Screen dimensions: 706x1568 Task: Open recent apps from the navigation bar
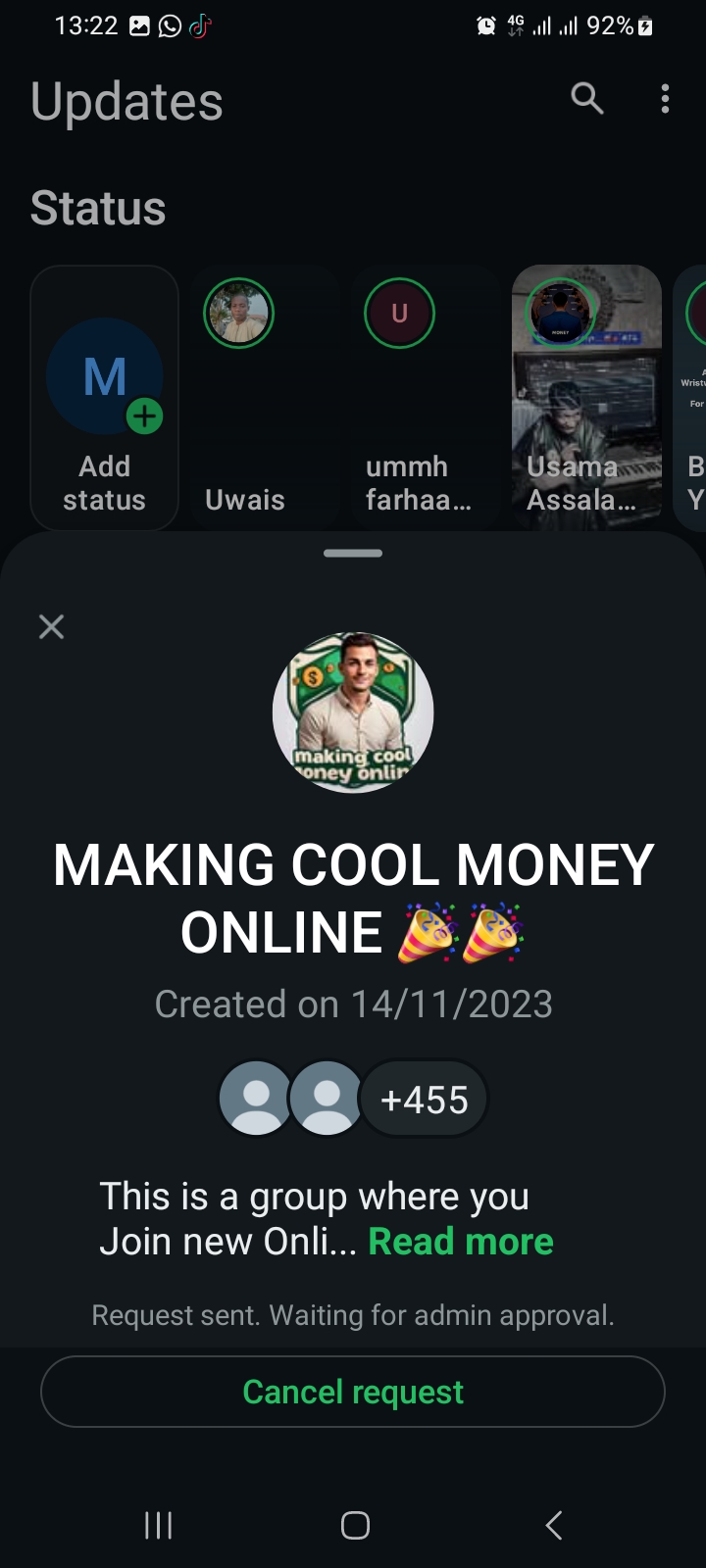(158, 1525)
